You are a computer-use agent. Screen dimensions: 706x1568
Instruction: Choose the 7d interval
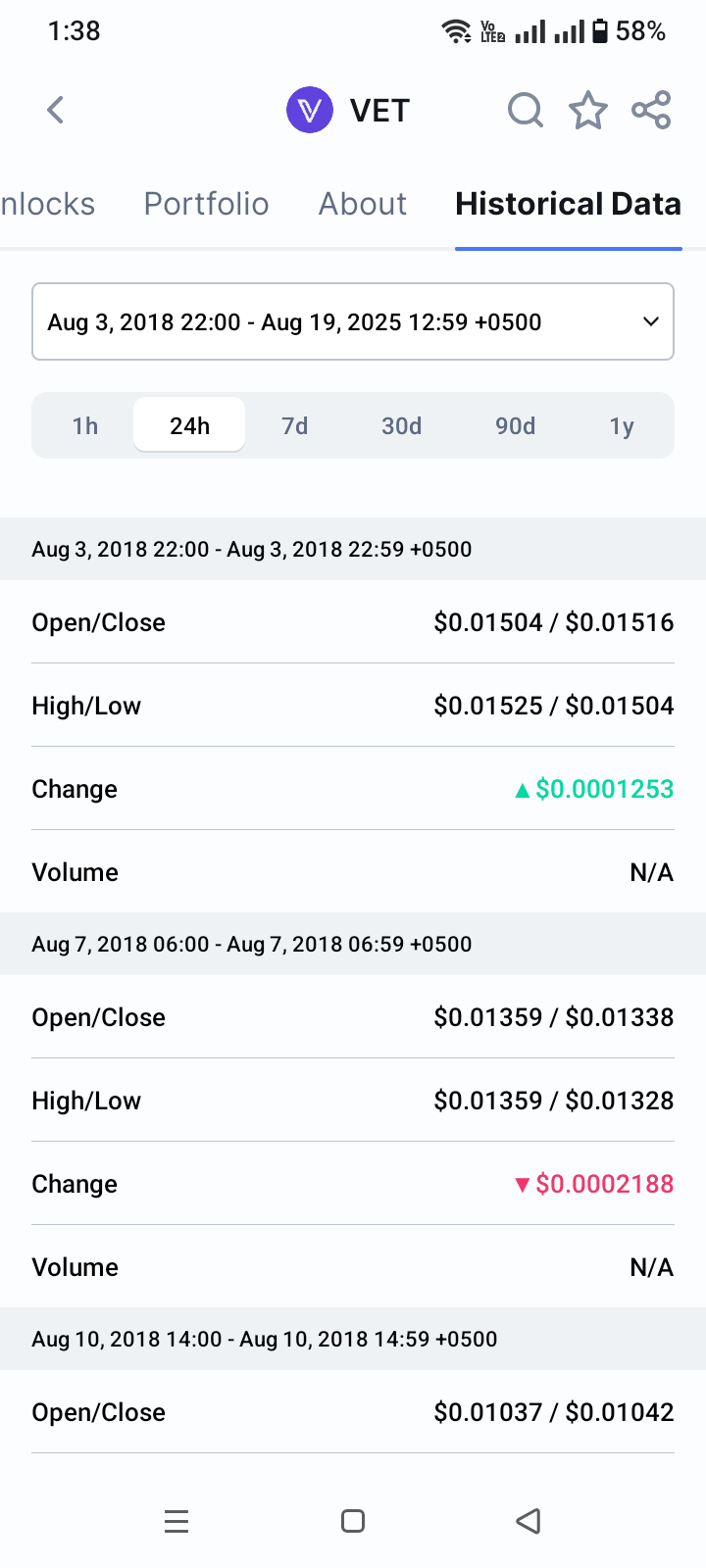click(x=295, y=426)
